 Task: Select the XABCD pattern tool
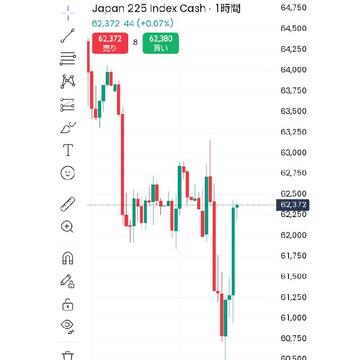click(x=68, y=81)
